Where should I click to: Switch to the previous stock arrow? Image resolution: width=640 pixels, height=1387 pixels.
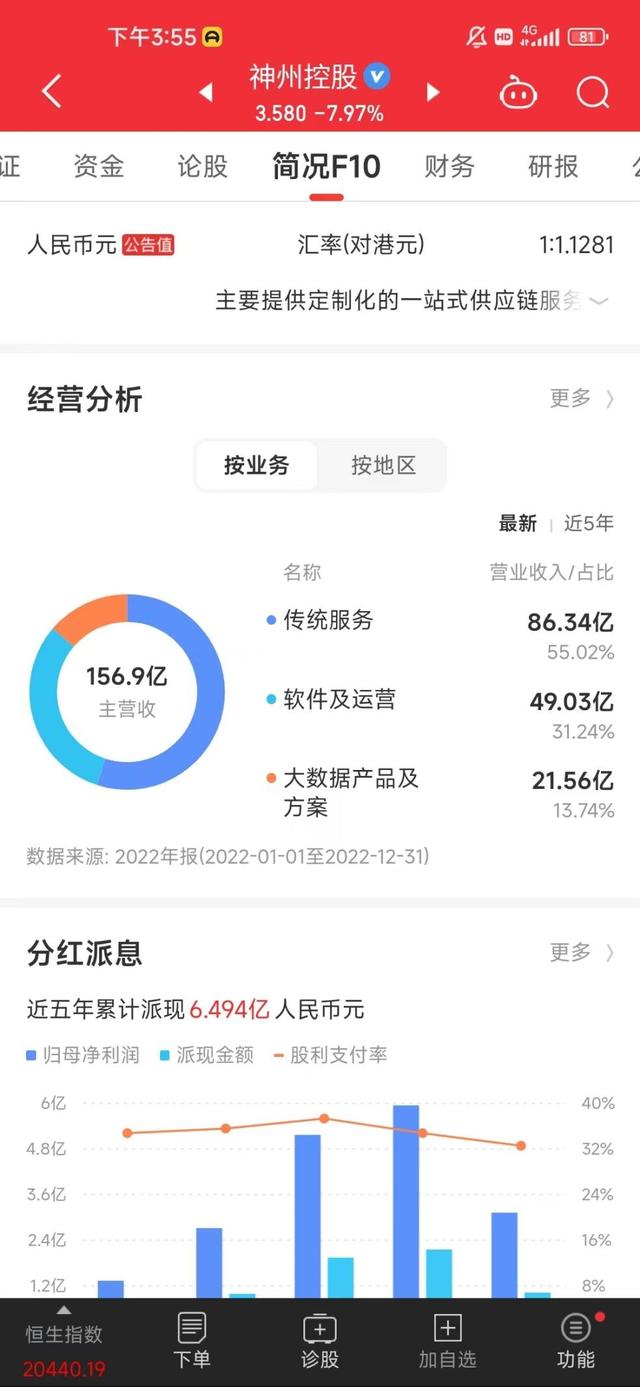pyautogui.click(x=206, y=93)
